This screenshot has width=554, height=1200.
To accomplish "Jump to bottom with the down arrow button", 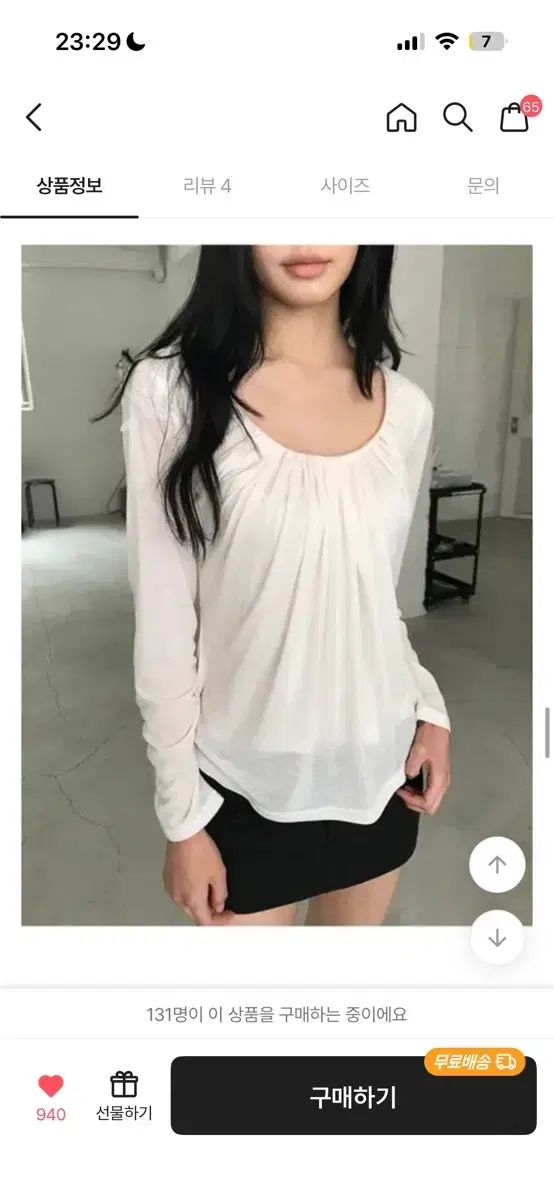I will point(497,937).
